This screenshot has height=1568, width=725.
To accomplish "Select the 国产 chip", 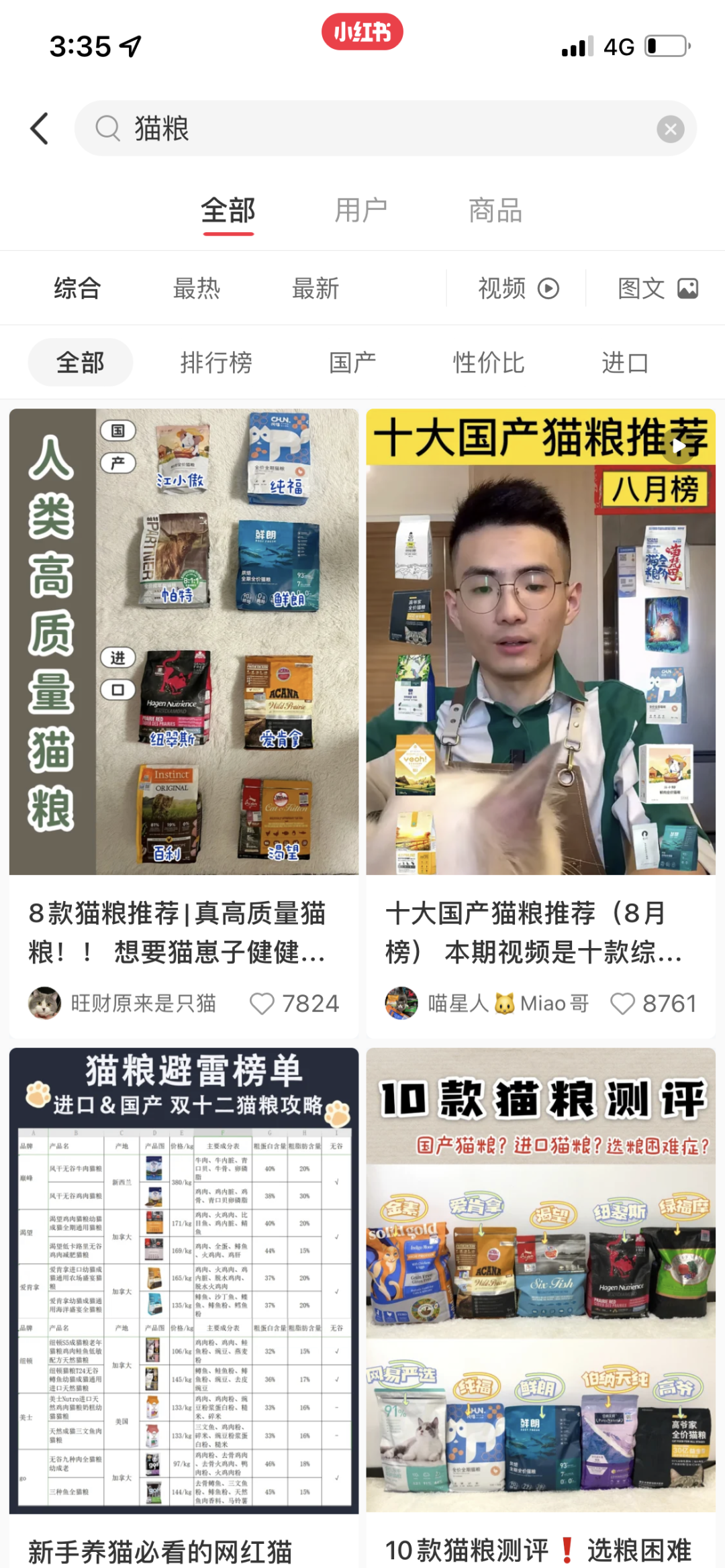I will point(352,362).
